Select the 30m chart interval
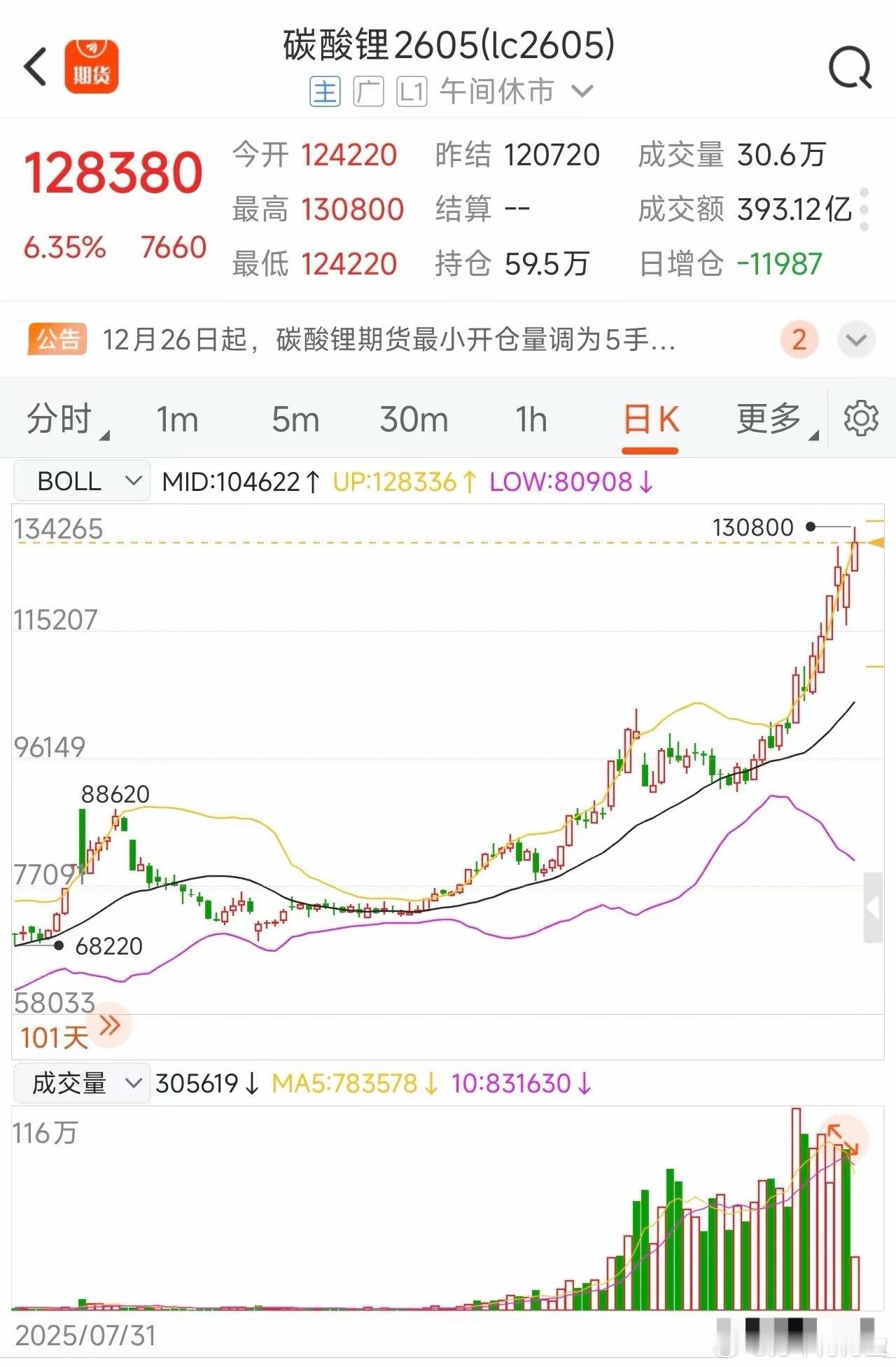896x1367 pixels. (x=414, y=420)
